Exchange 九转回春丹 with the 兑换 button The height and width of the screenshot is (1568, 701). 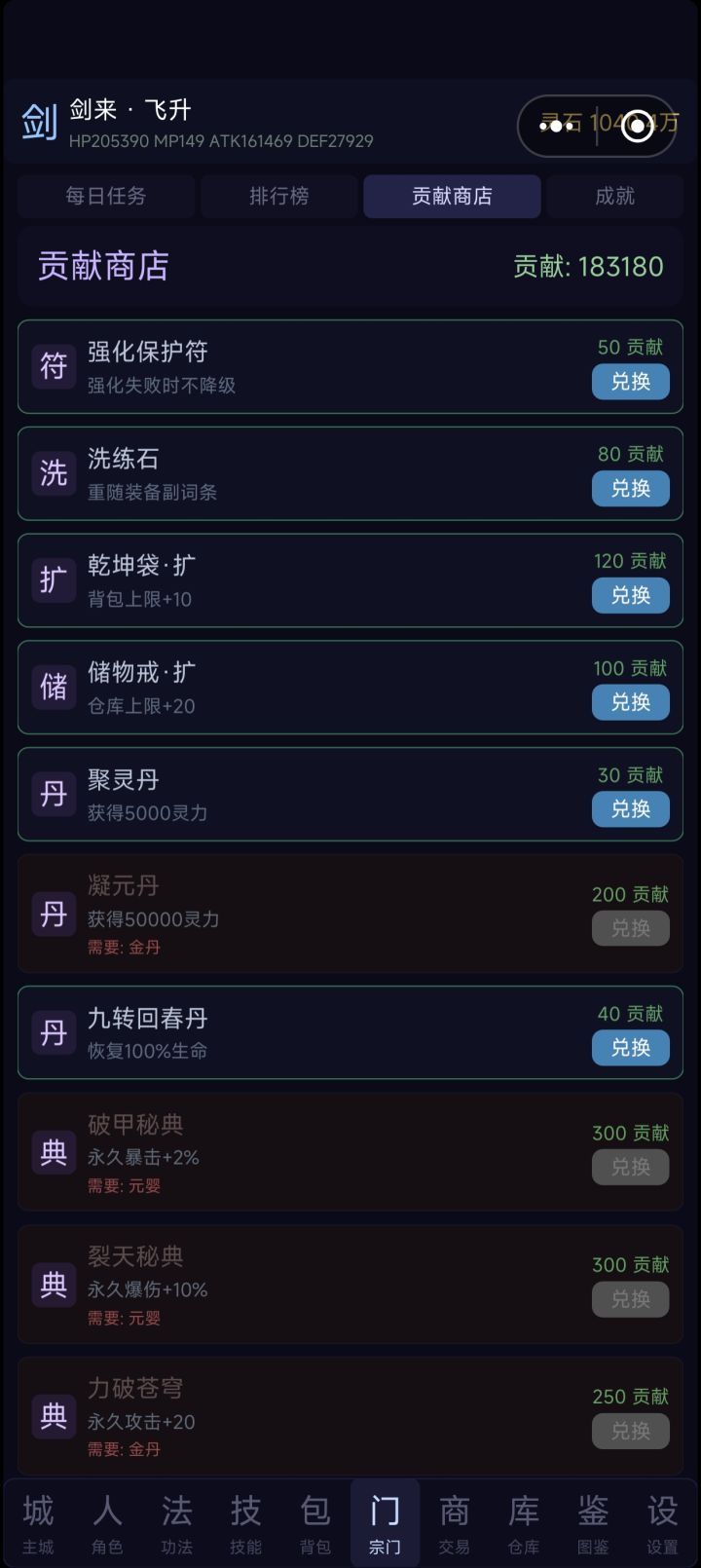pyautogui.click(x=630, y=1048)
